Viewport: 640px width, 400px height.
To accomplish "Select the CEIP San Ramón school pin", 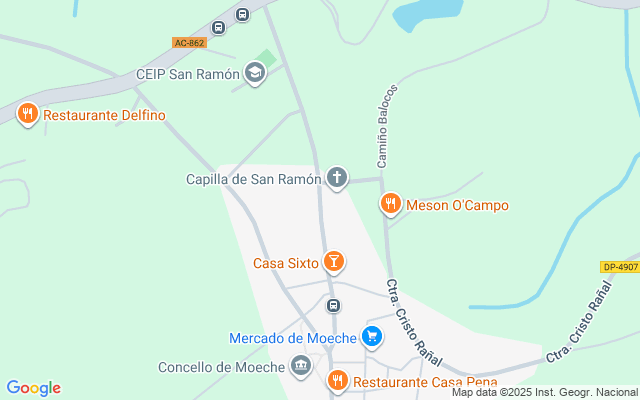I will click(256, 73).
